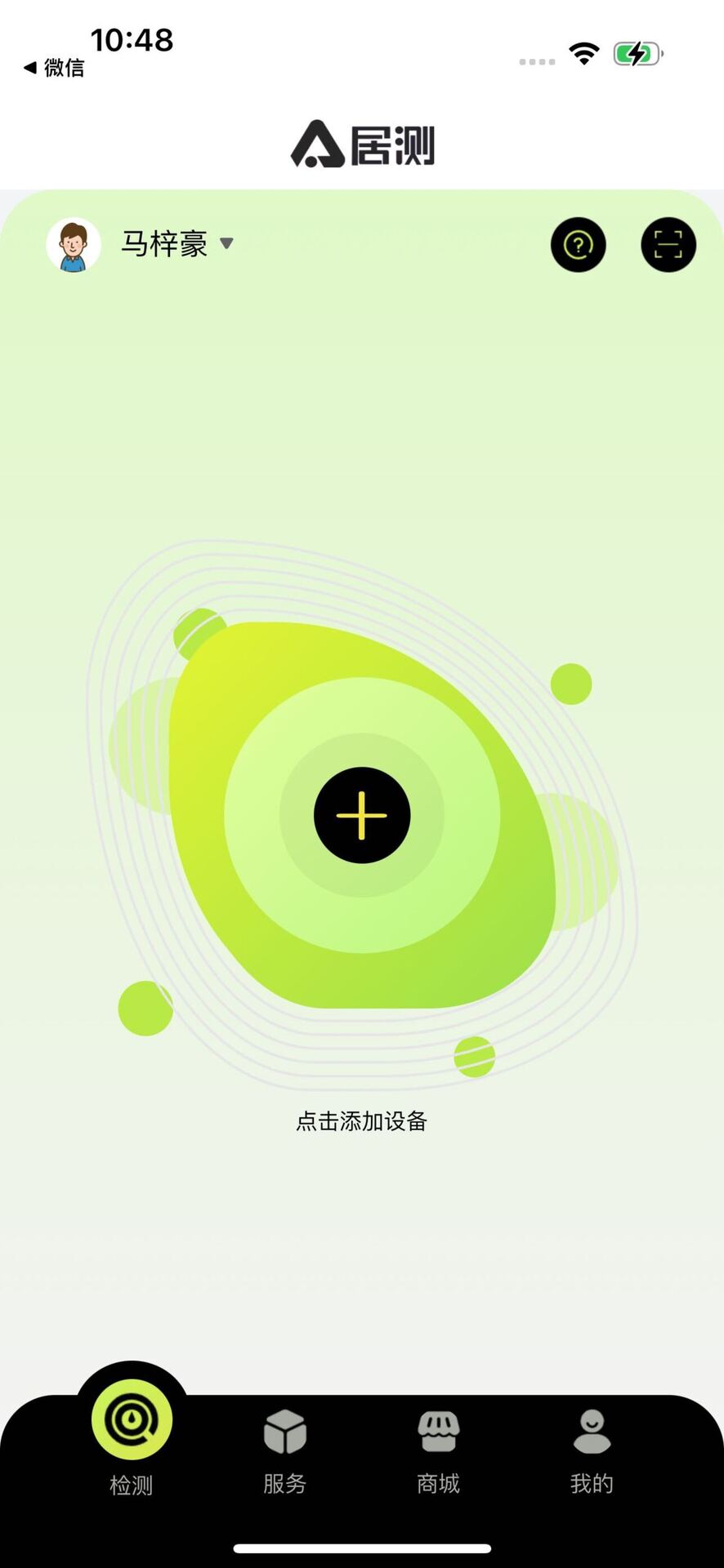Select the 检测 tab
This screenshot has width=724, height=1568.
(132, 1439)
